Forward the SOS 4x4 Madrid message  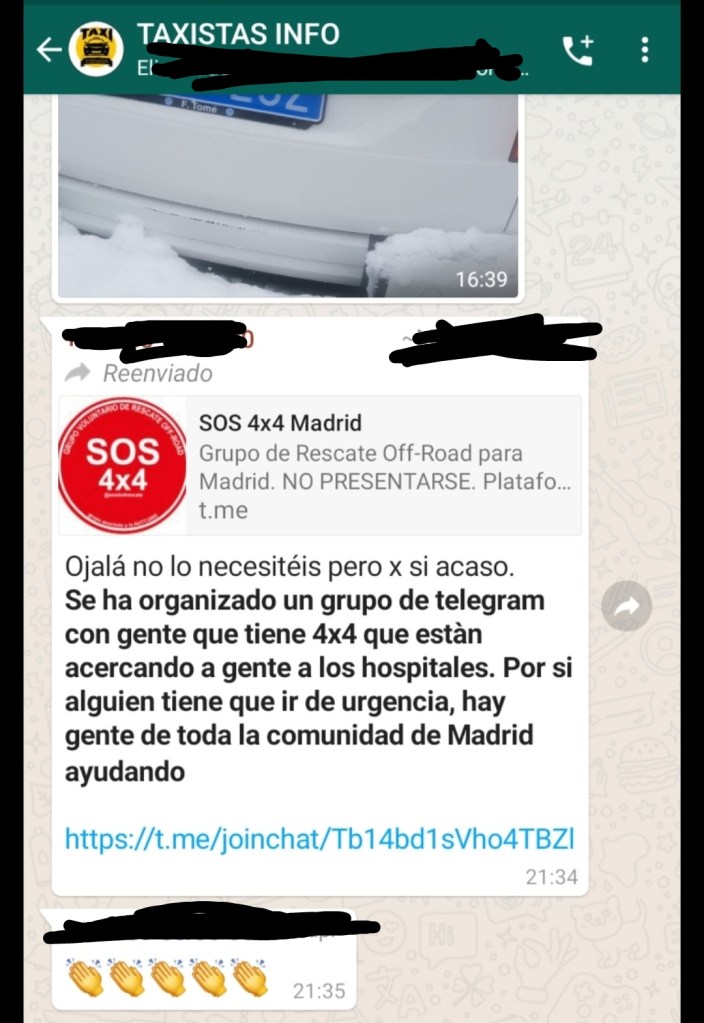coord(627,606)
